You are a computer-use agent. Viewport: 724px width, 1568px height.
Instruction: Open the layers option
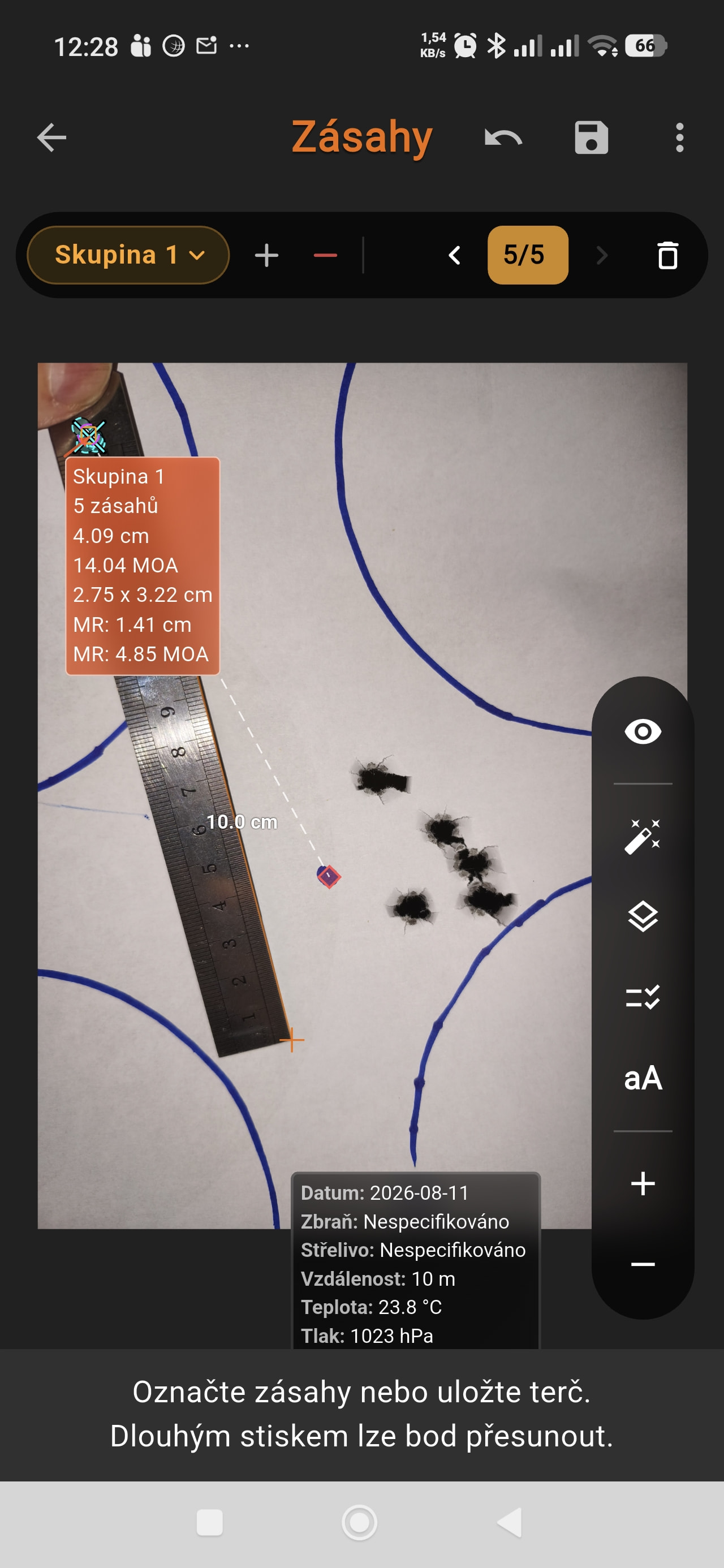point(643,917)
